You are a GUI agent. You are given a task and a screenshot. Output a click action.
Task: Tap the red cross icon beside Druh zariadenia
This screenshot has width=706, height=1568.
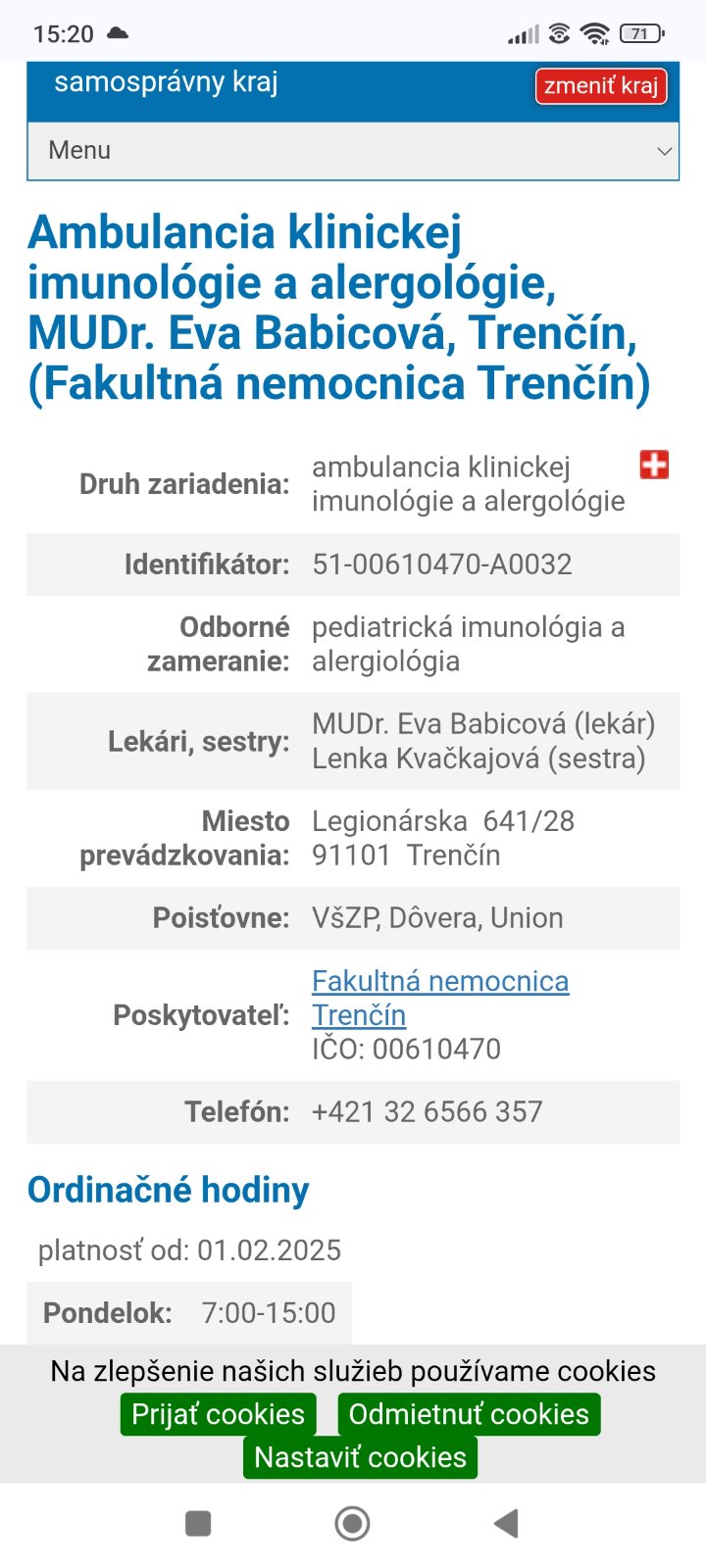pyautogui.click(x=654, y=465)
